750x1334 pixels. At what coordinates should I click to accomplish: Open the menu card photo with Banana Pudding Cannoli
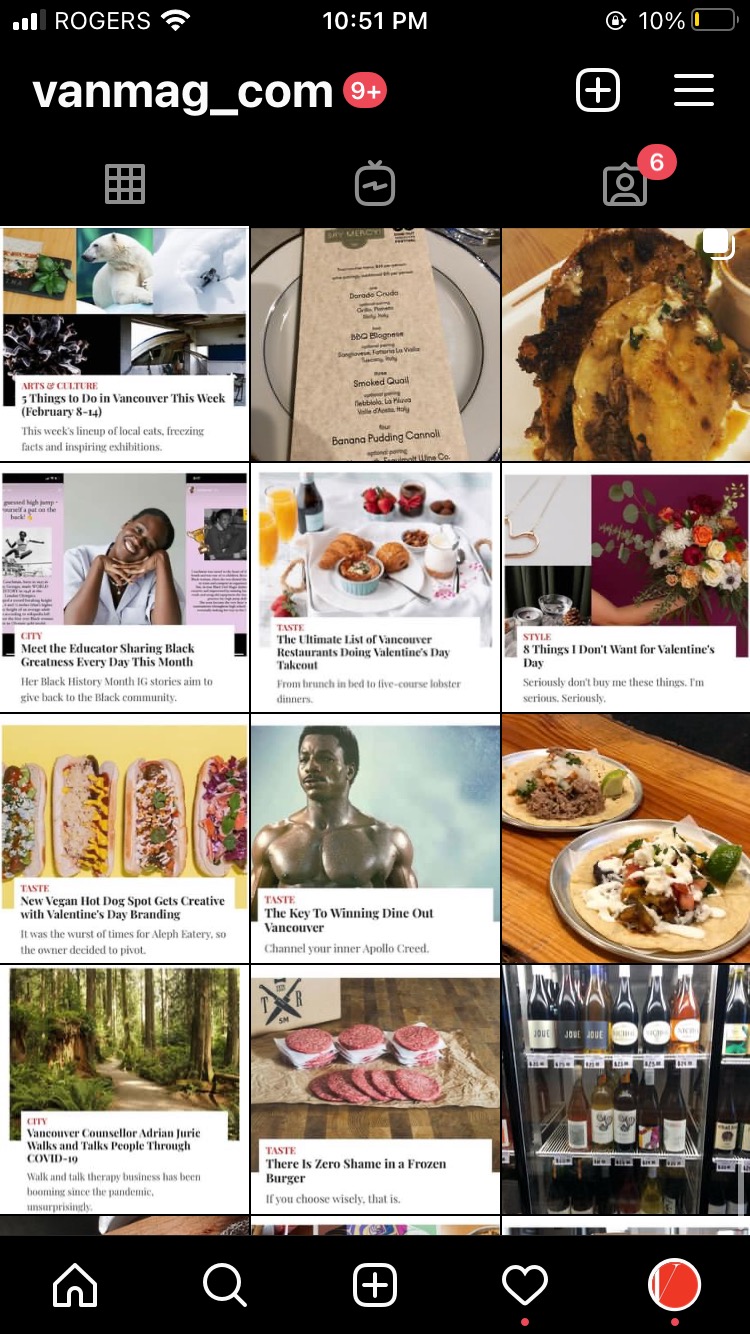click(x=375, y=344)
